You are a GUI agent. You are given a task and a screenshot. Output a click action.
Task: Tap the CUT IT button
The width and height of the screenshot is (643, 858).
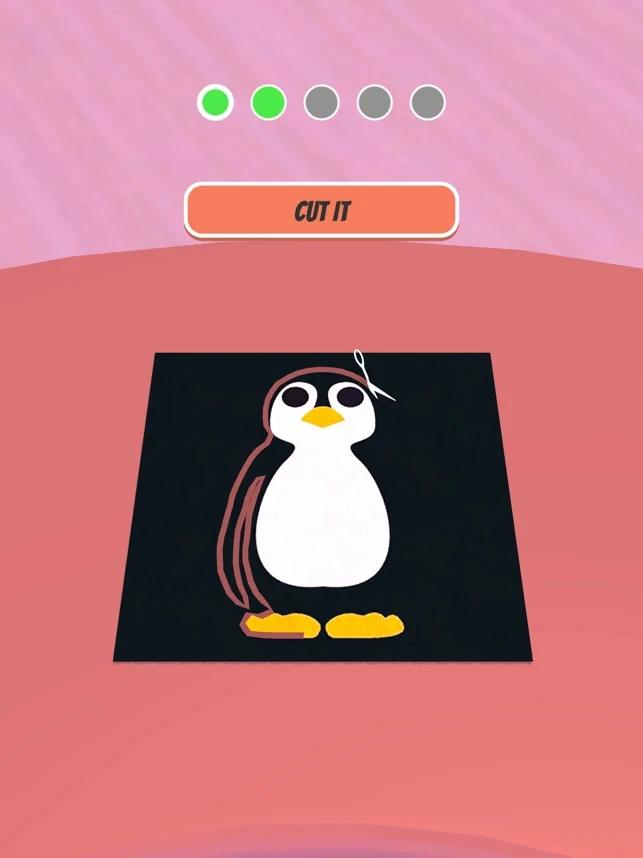pyautogui.click(x=321, y=211)
